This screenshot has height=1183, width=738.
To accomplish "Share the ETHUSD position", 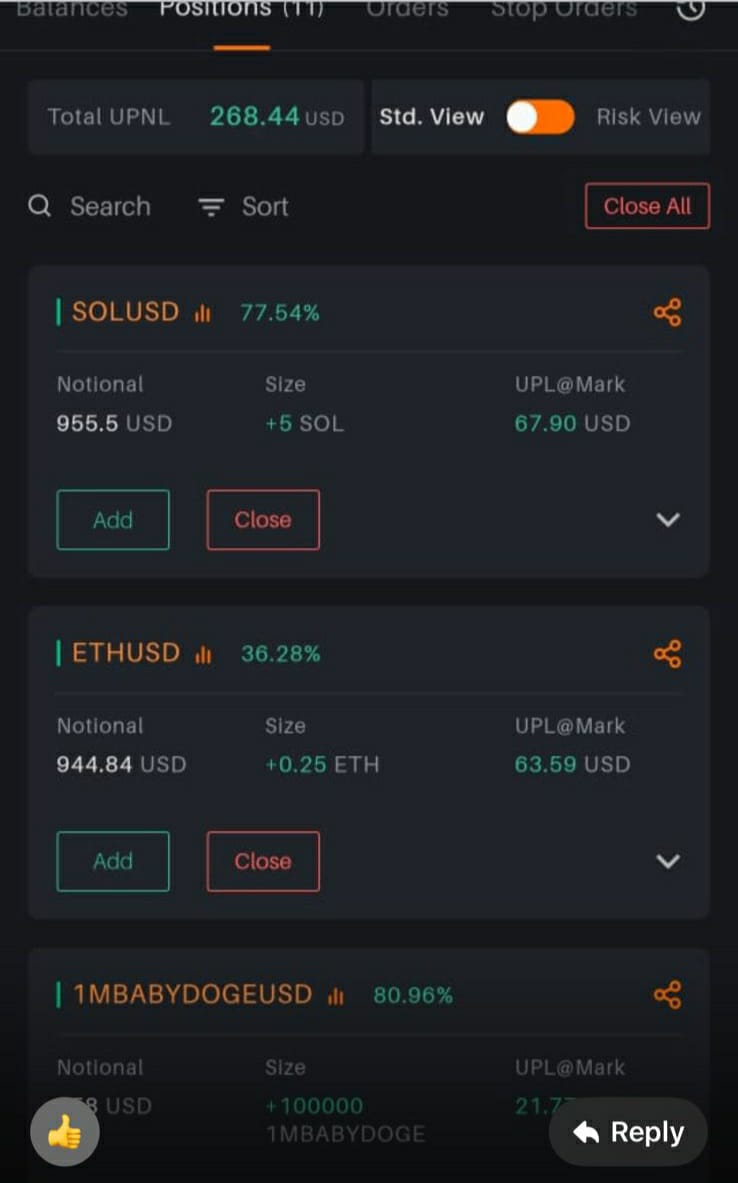I will (667, 653).
